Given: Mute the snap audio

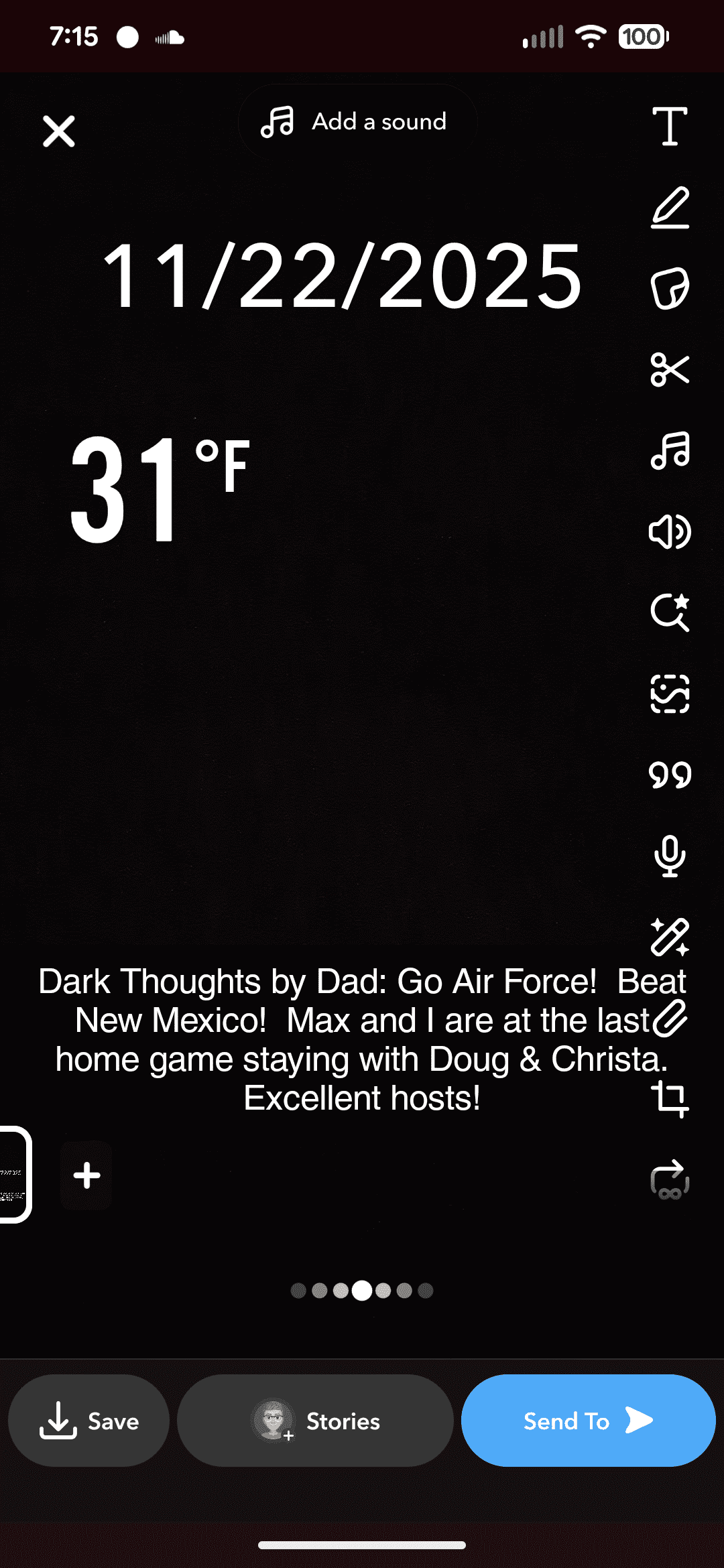Looking at the screenshot, I should pyautogui.click(x=670, y=533).
